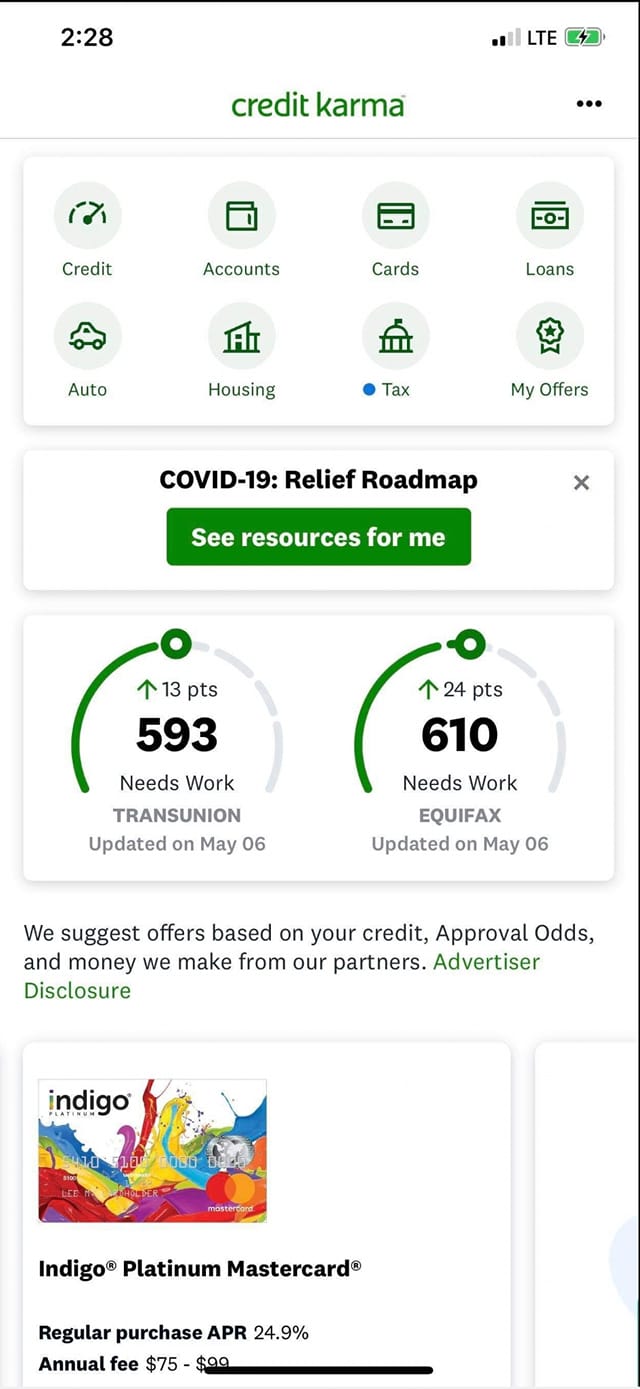Screen dimensions: 640x1389
Task: Open the Auto section
Action: click(87, 337)
